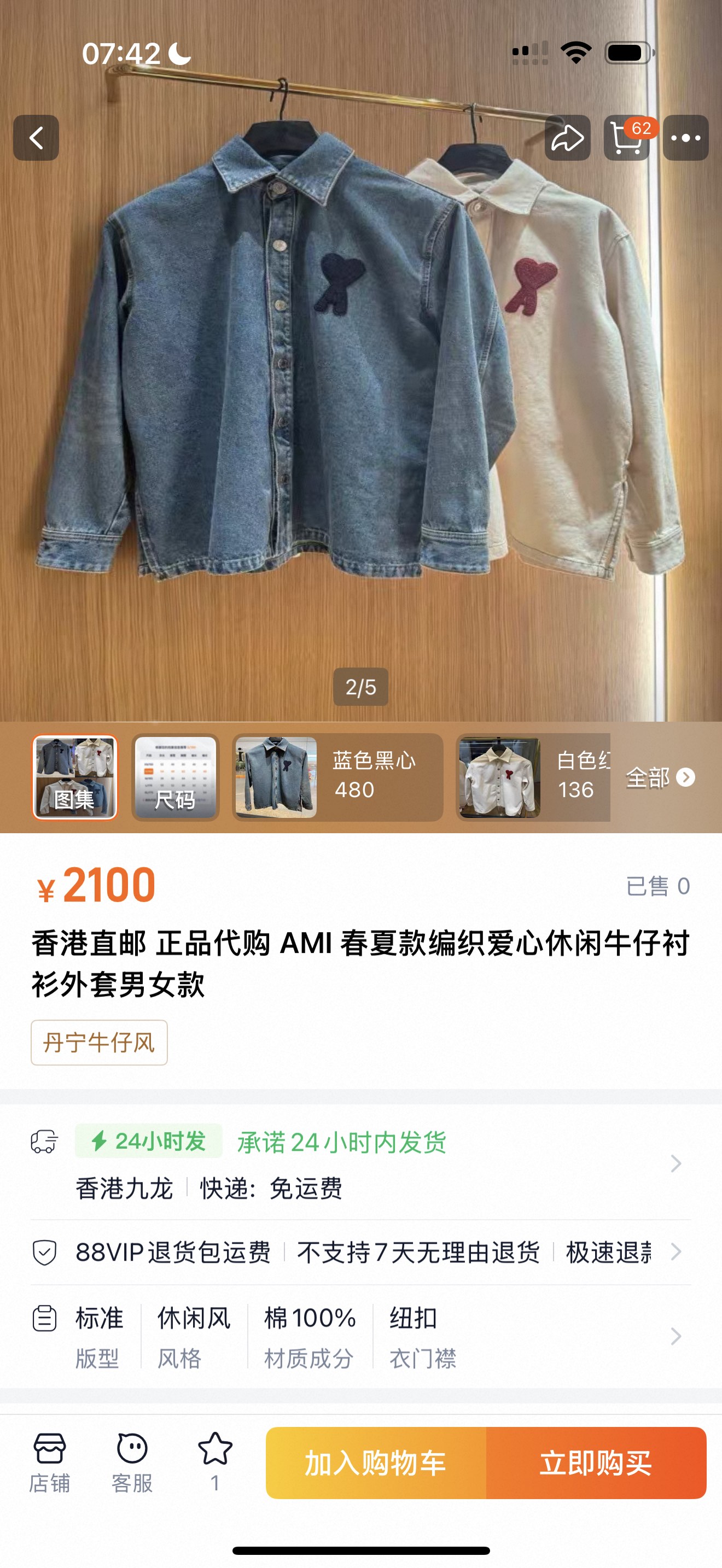Visit the 店铺 store page
Viewport: 722px width, 1568px height.
pyautogui.click(x=49, y=1462)
